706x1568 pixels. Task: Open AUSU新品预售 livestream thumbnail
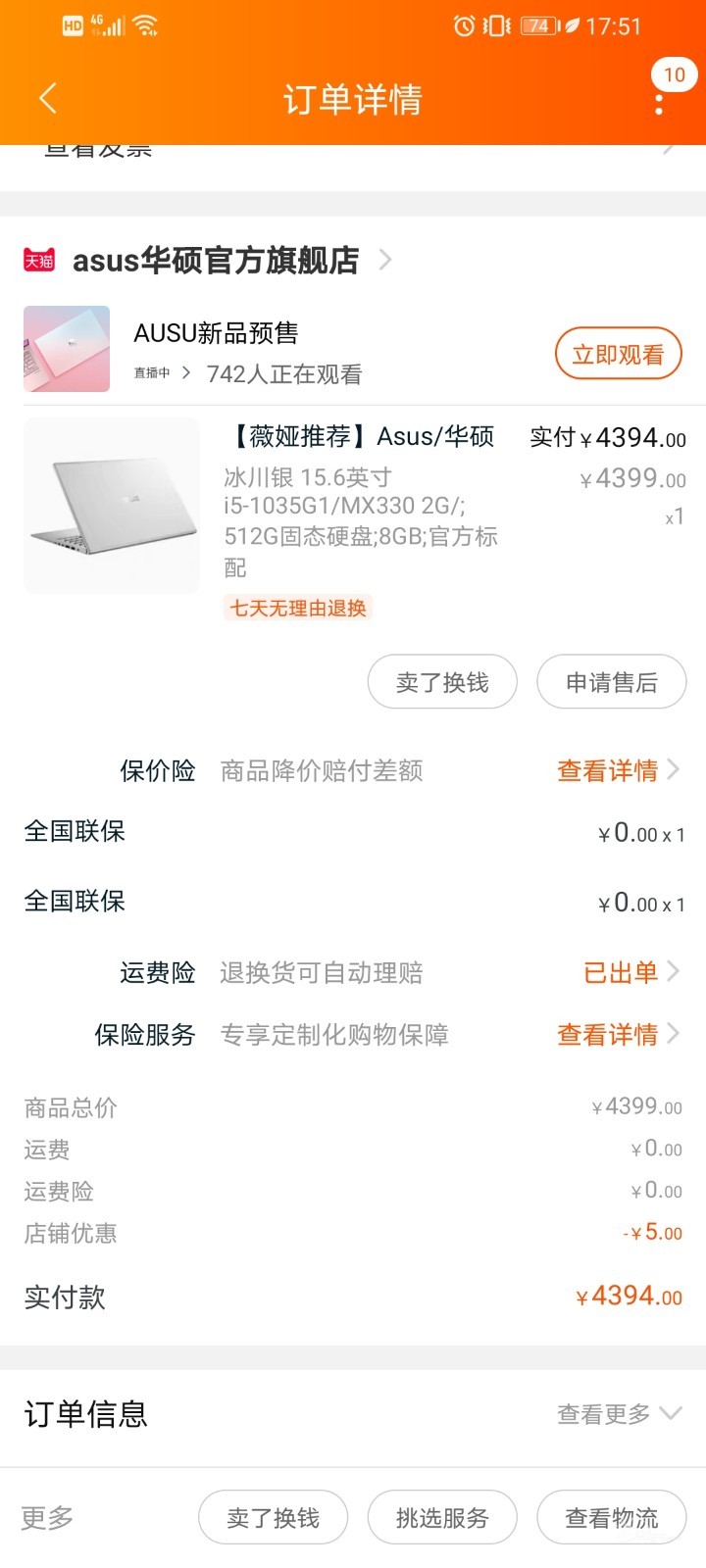(67, 349)
